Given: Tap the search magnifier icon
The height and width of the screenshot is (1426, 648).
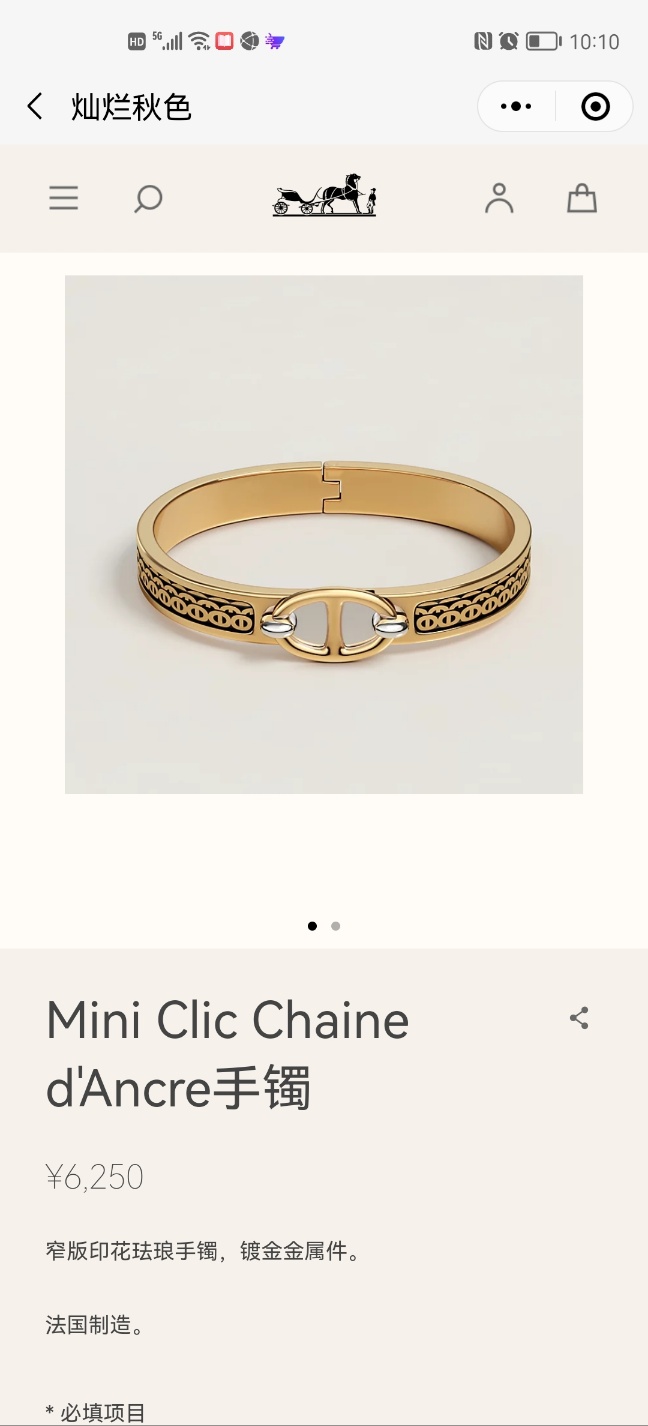Looking at the screenshot, I should pos(148,199).
